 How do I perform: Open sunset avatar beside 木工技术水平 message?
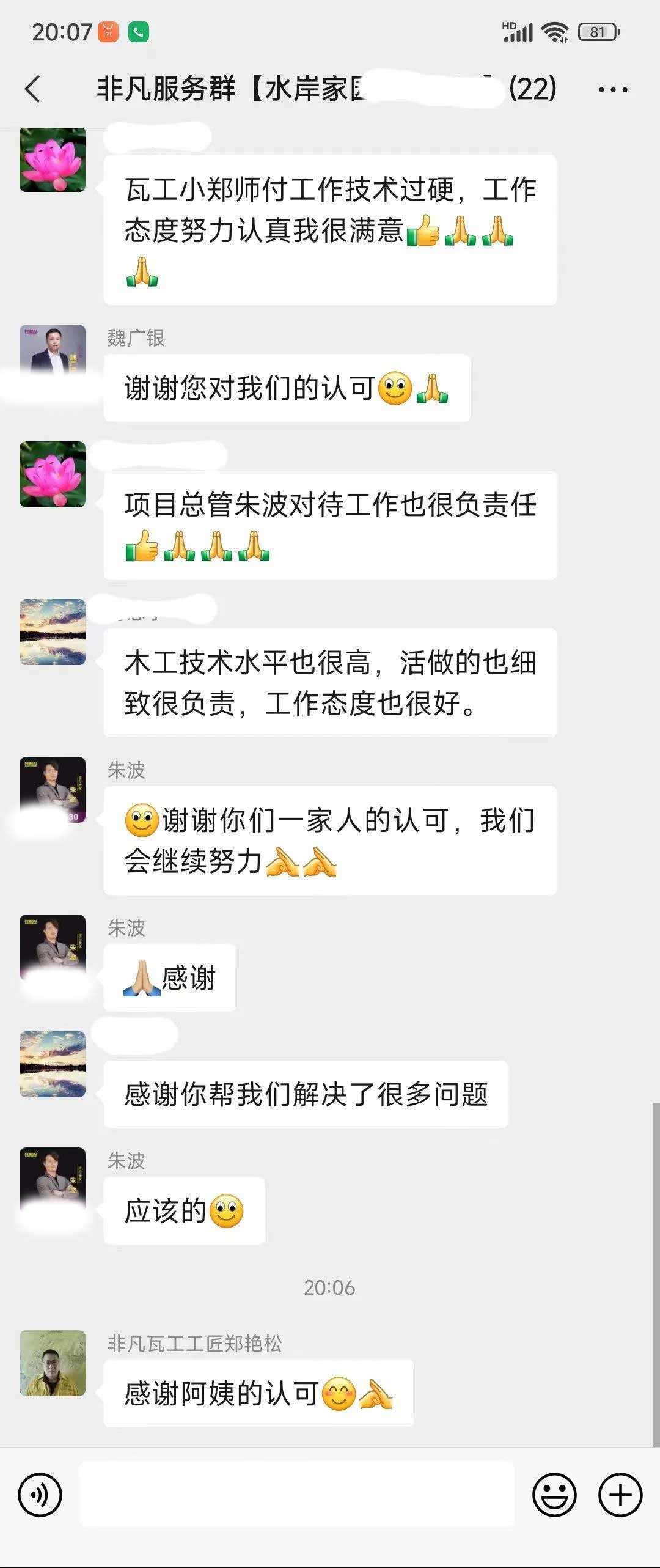click(x=53, y=631)
